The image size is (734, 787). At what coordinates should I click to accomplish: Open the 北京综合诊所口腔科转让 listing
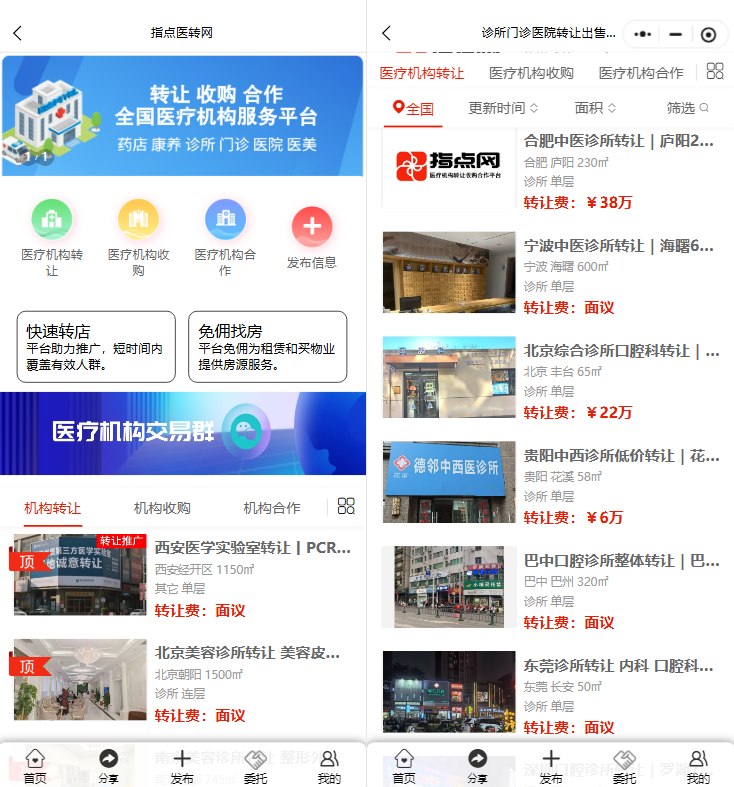coord(620,352)
